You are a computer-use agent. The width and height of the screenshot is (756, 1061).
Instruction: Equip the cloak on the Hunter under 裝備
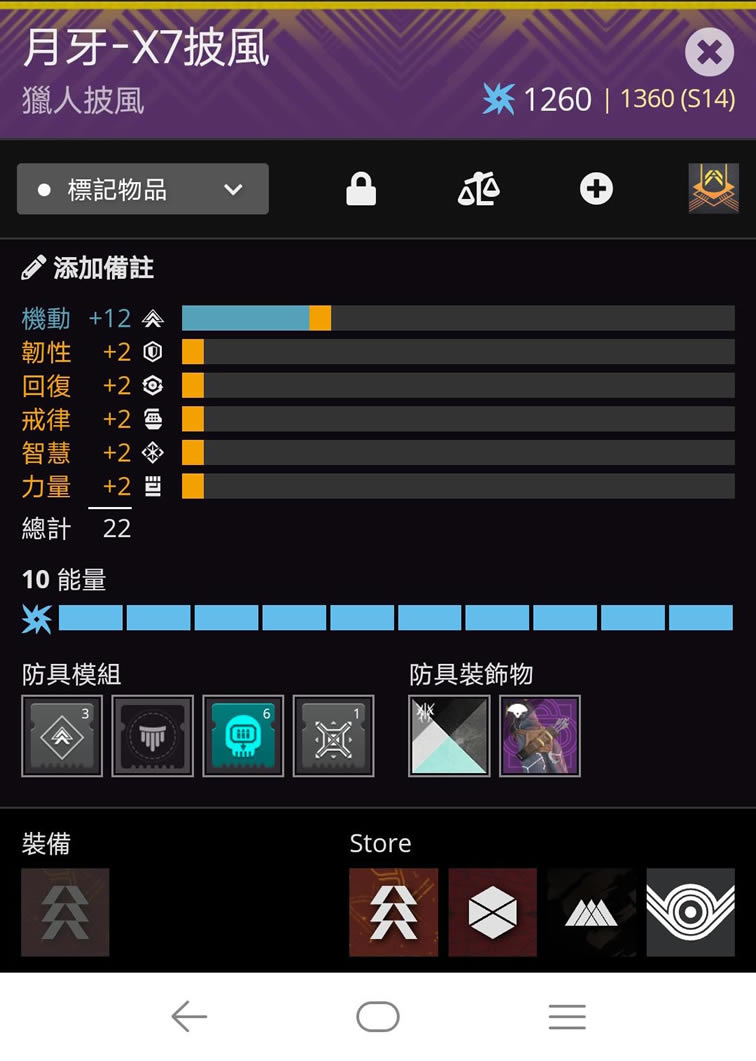click(65, 912)
